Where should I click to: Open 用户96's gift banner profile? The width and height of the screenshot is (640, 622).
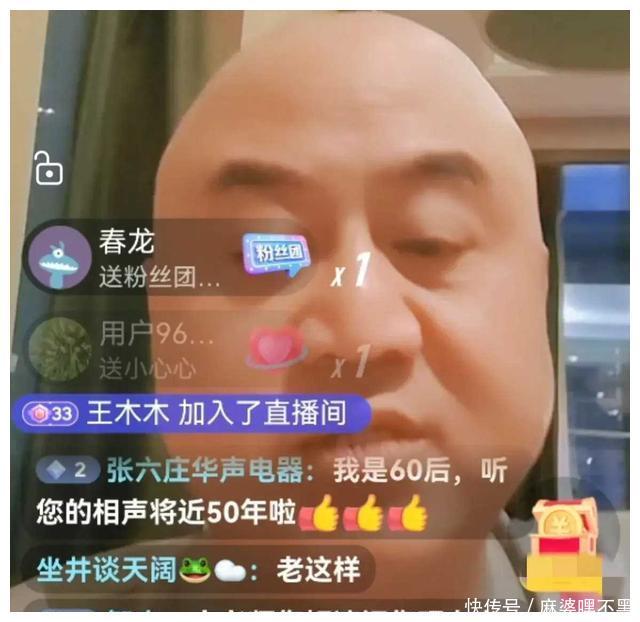tap(59, 348)
